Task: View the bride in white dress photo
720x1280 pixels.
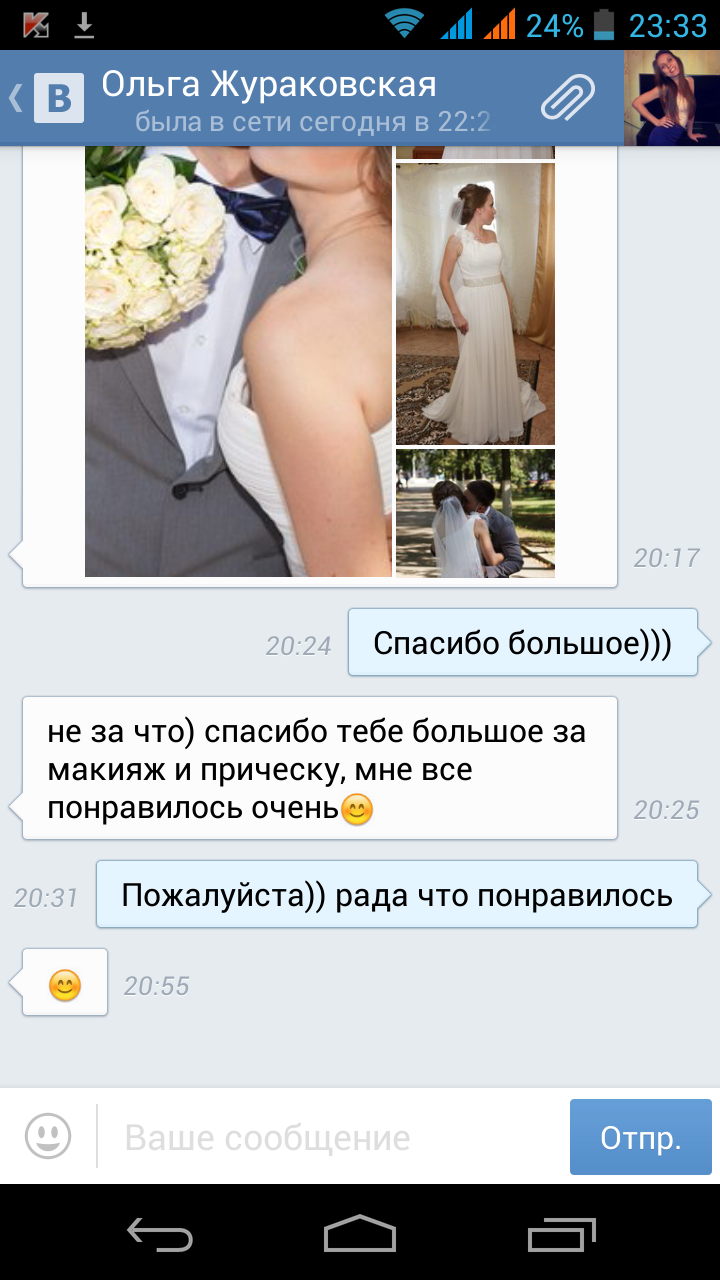Action: point(475,303)
